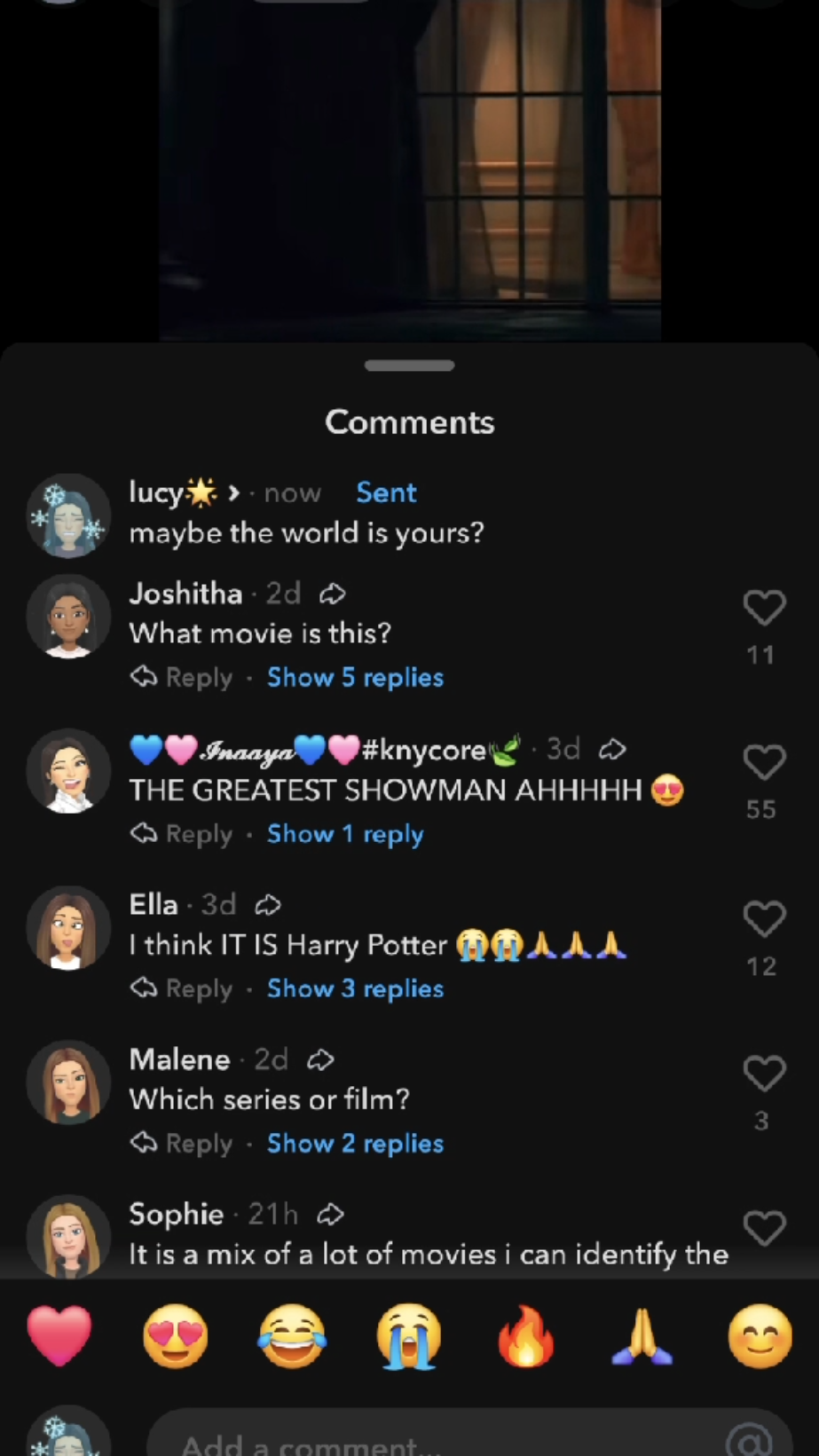Reply to Ella's comment
This screenshot has height=1456, width=819.
click(x=182, y=989)
